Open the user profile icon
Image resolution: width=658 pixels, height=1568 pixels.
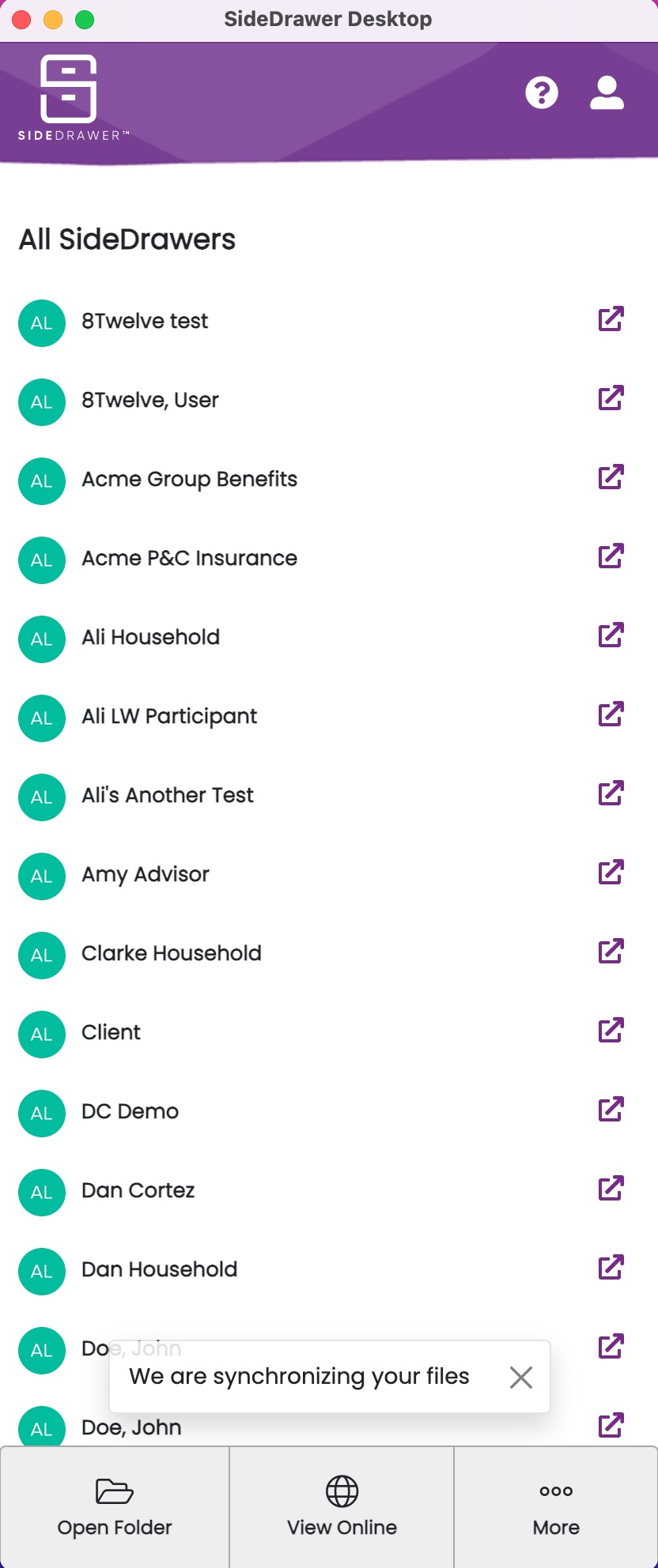pyautogui.click(x=607, y=93)
